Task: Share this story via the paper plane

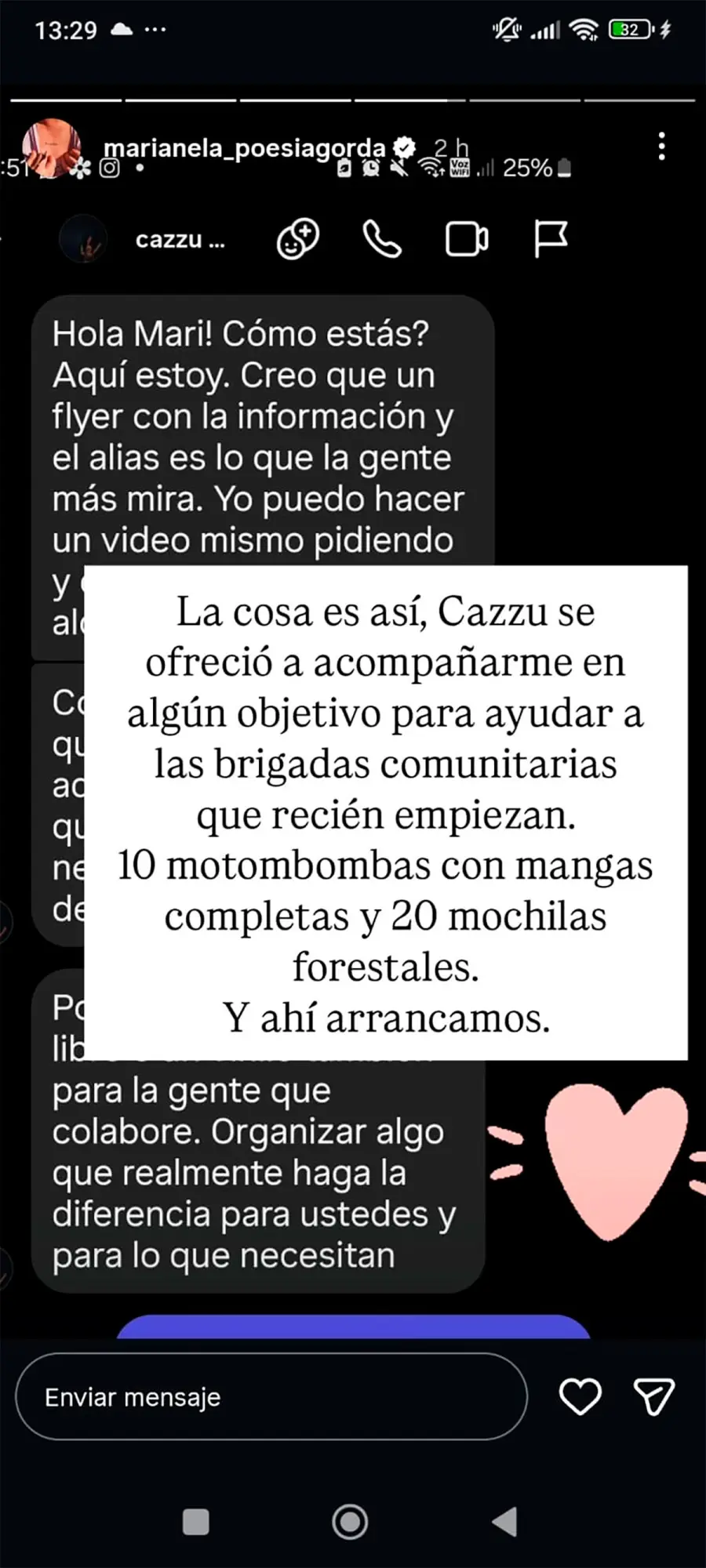Action: click(x=653, y=1396)
